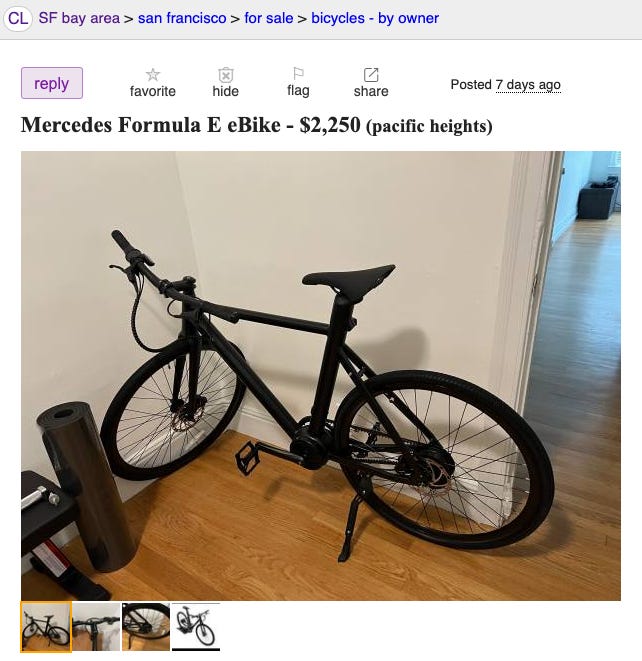Flag this posting
The height and width of the screenshot is (661, 642).
pyautogui.click(x=298, y=82)
